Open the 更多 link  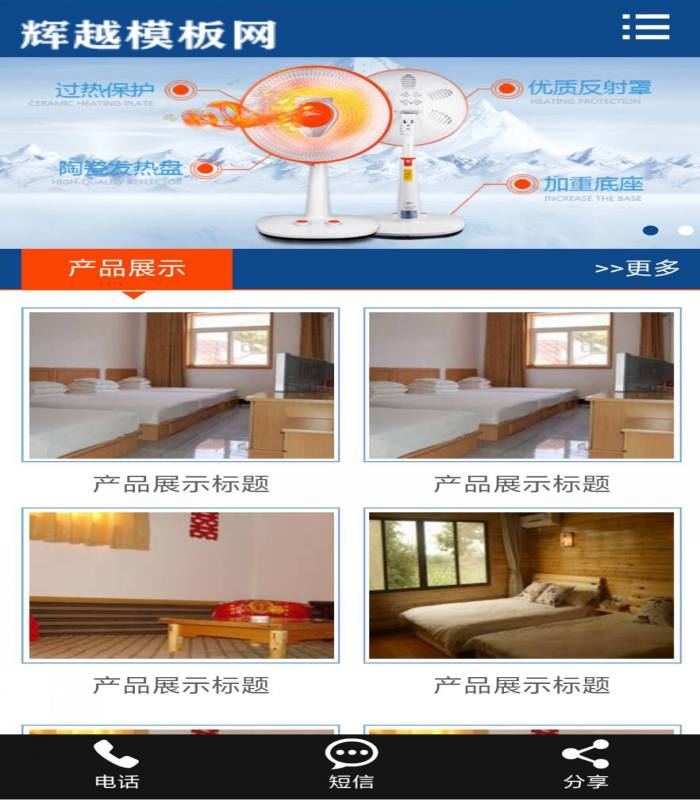(637, 268)
